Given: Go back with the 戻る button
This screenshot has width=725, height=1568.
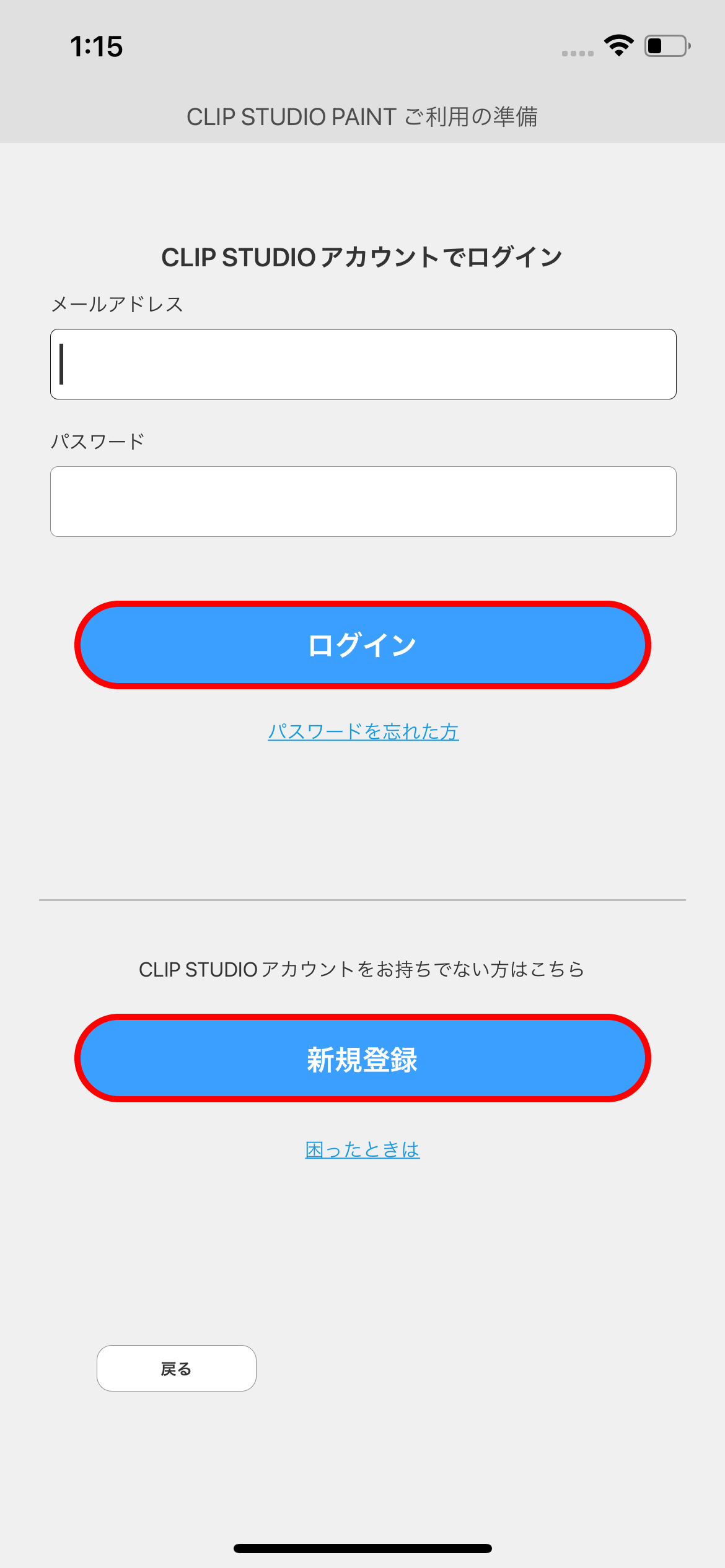Looking at the screenshot, I should click(x=177, y=1369).
